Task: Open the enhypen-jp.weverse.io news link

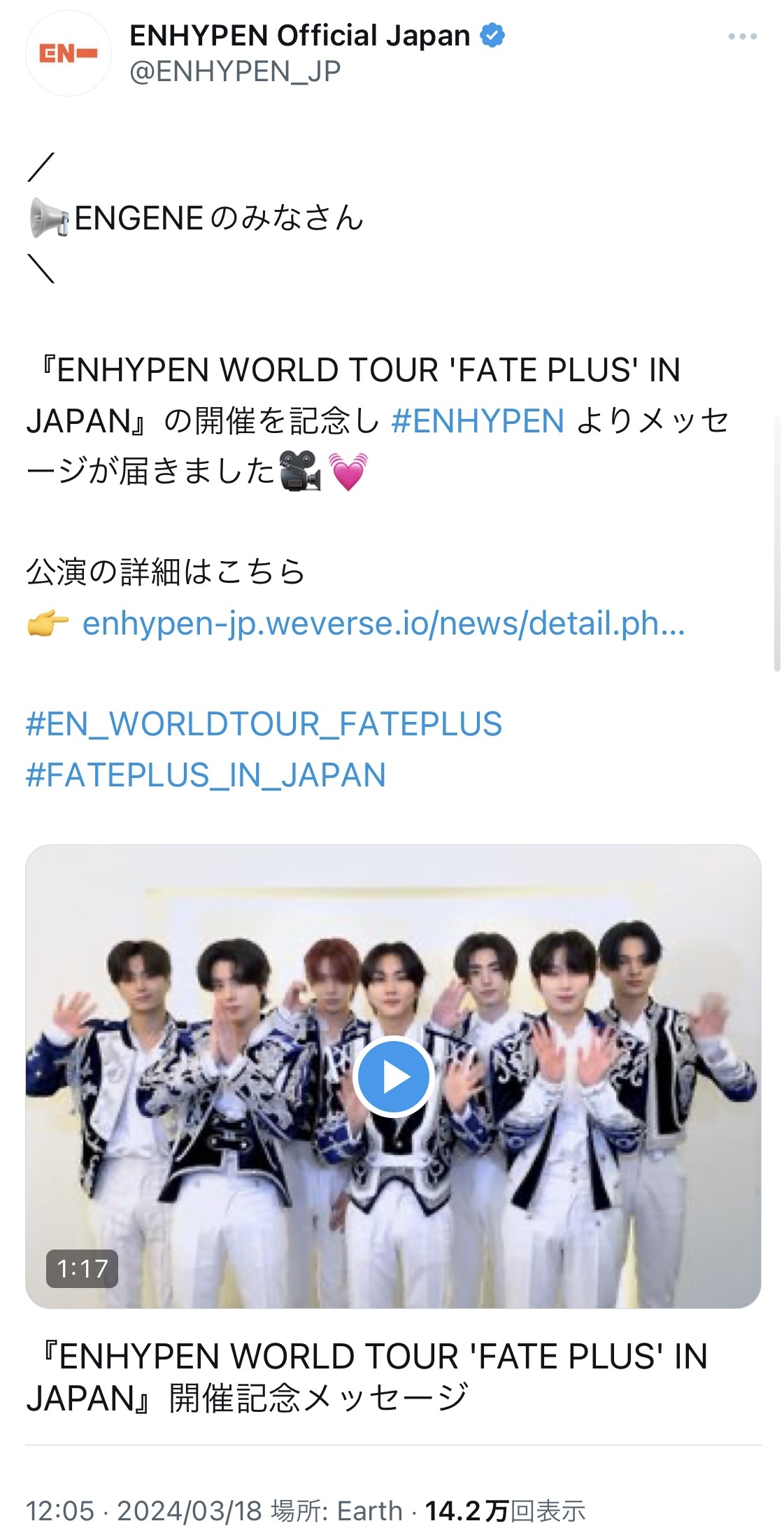Action: [x=383, y=623]
